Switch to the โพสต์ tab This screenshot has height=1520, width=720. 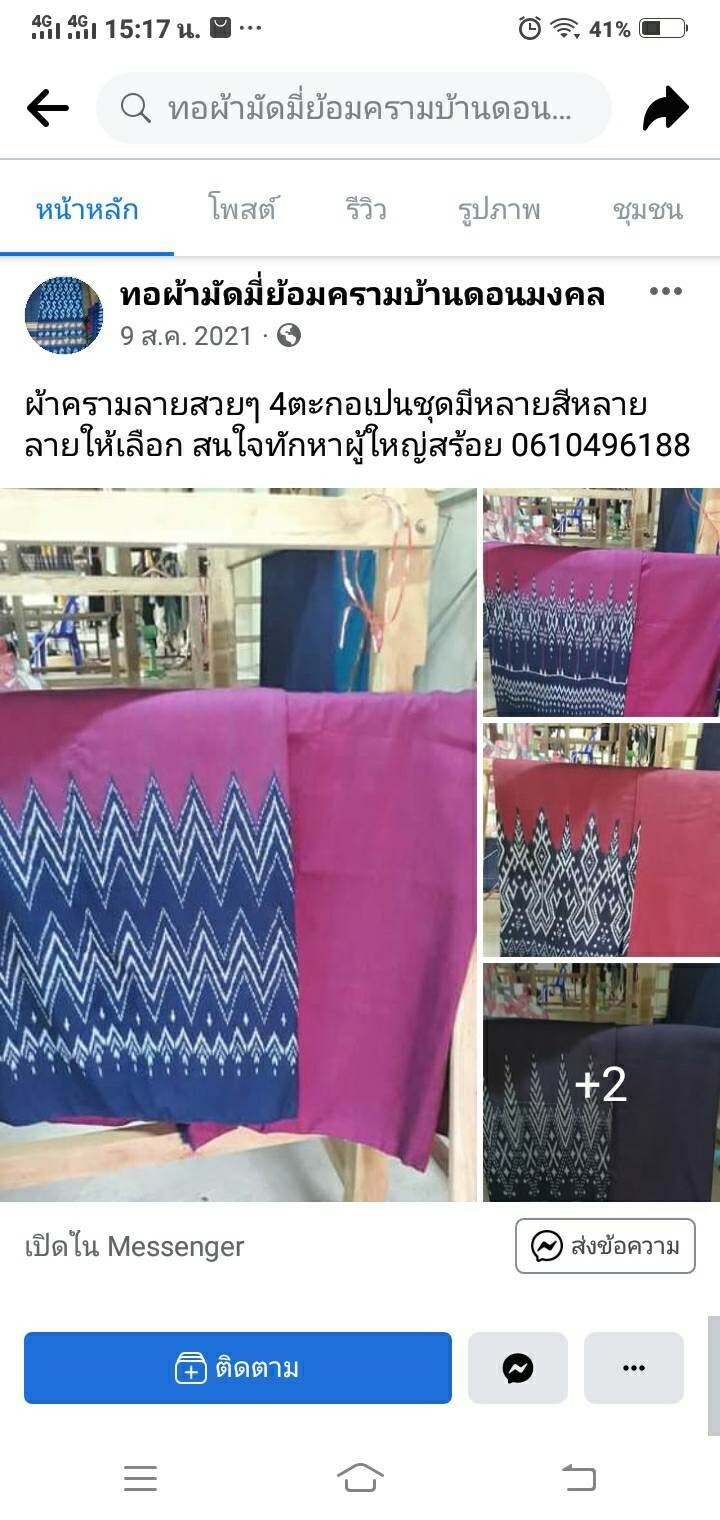(243, 210)
